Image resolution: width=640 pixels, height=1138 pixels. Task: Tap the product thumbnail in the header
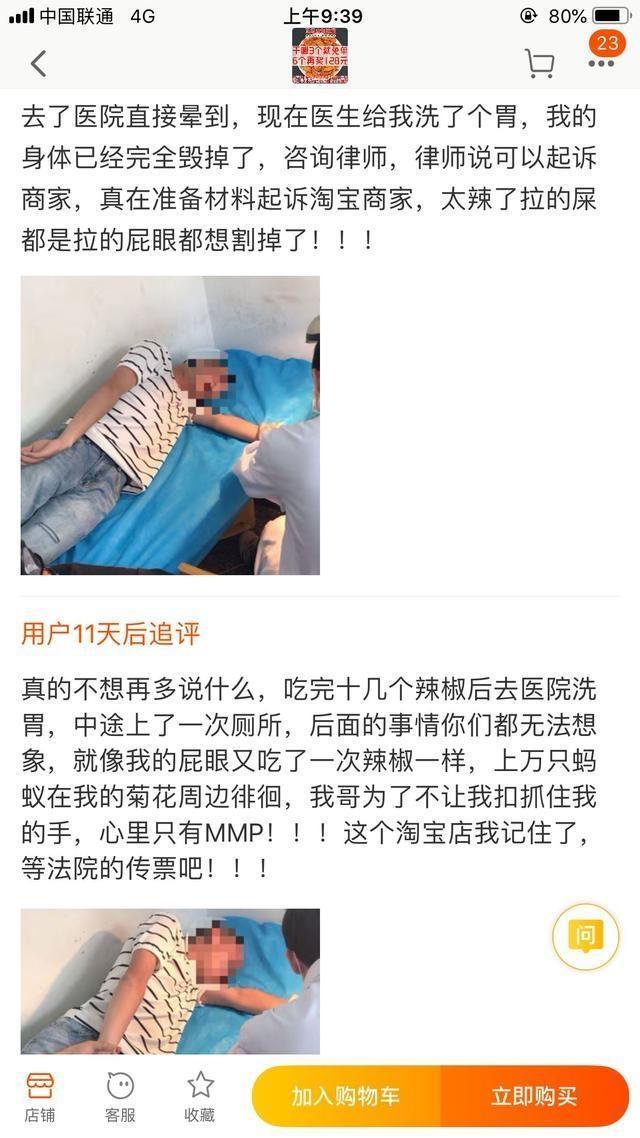point(320,56)
